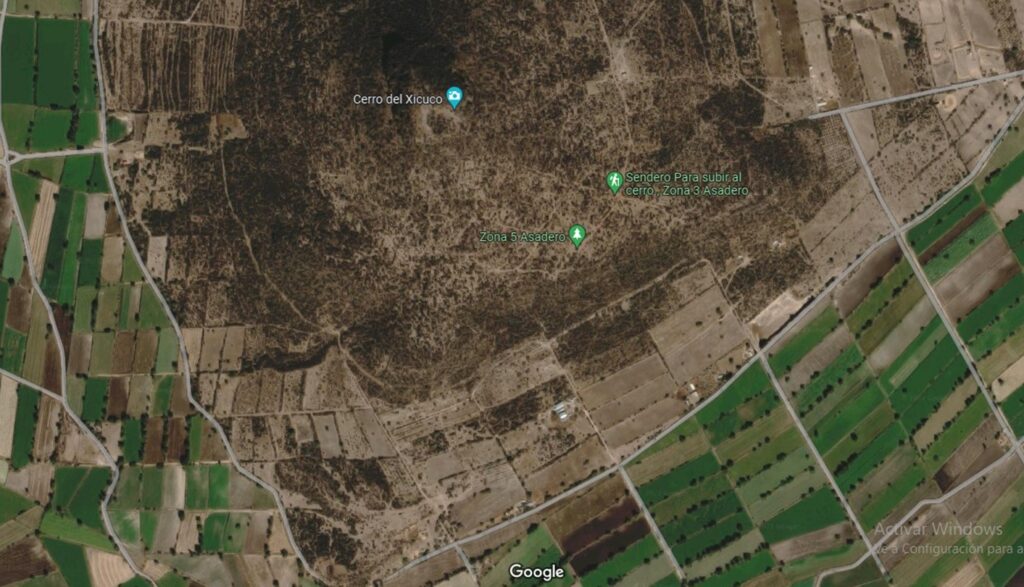The width and height of the screenshot is (1024, 587).
Task: Open the Cerro del Xicuco photo marker
Action: 455,97
